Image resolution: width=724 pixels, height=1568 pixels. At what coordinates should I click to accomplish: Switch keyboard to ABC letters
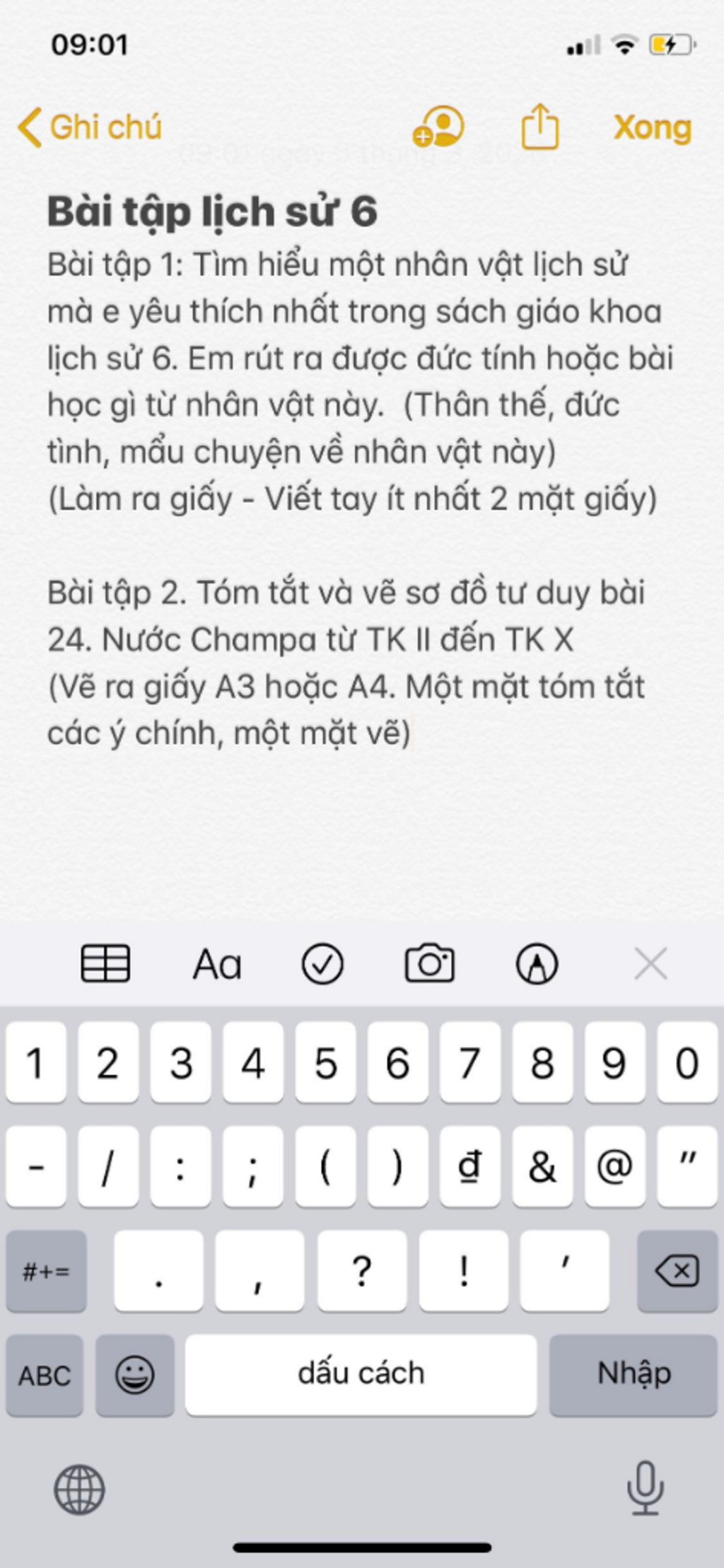45,1376
